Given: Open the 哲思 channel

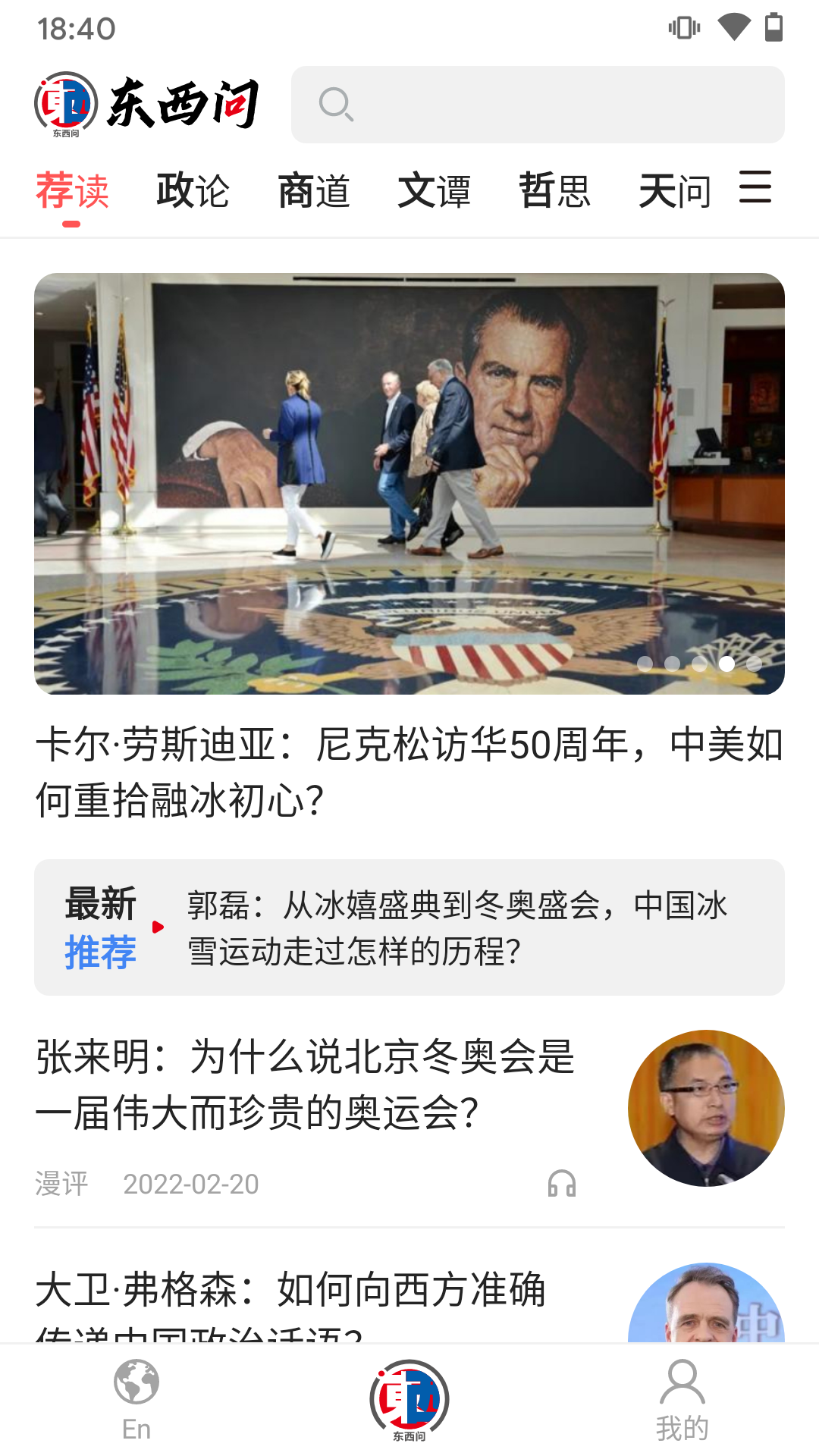Looking at the screenshot, I should (556, 191).
